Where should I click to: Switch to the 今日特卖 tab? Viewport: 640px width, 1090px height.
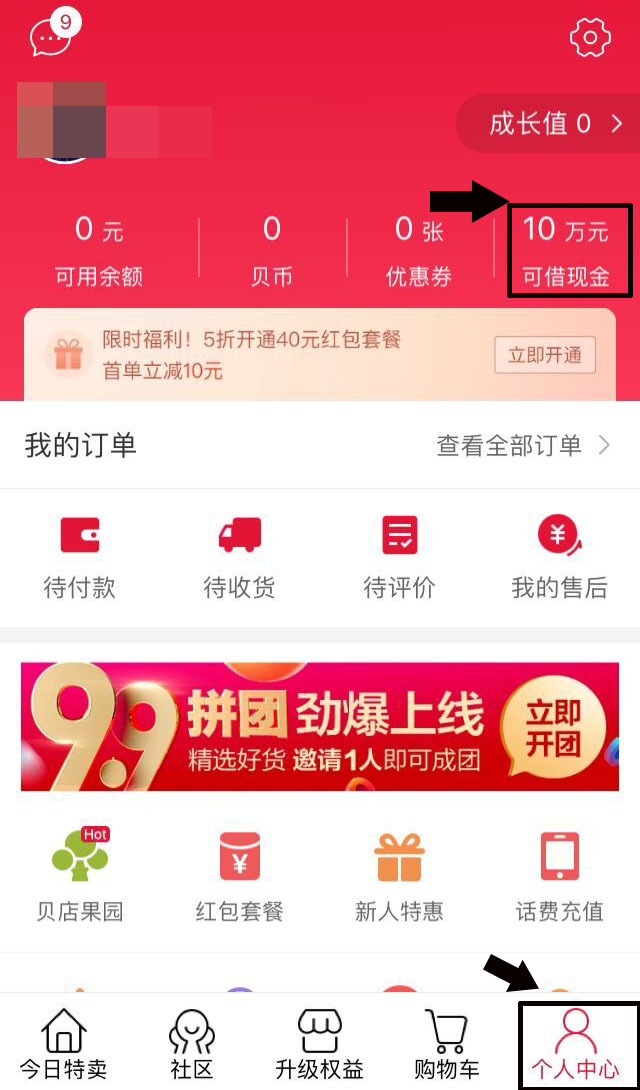pyautogui.click(x=63, y=1045)
